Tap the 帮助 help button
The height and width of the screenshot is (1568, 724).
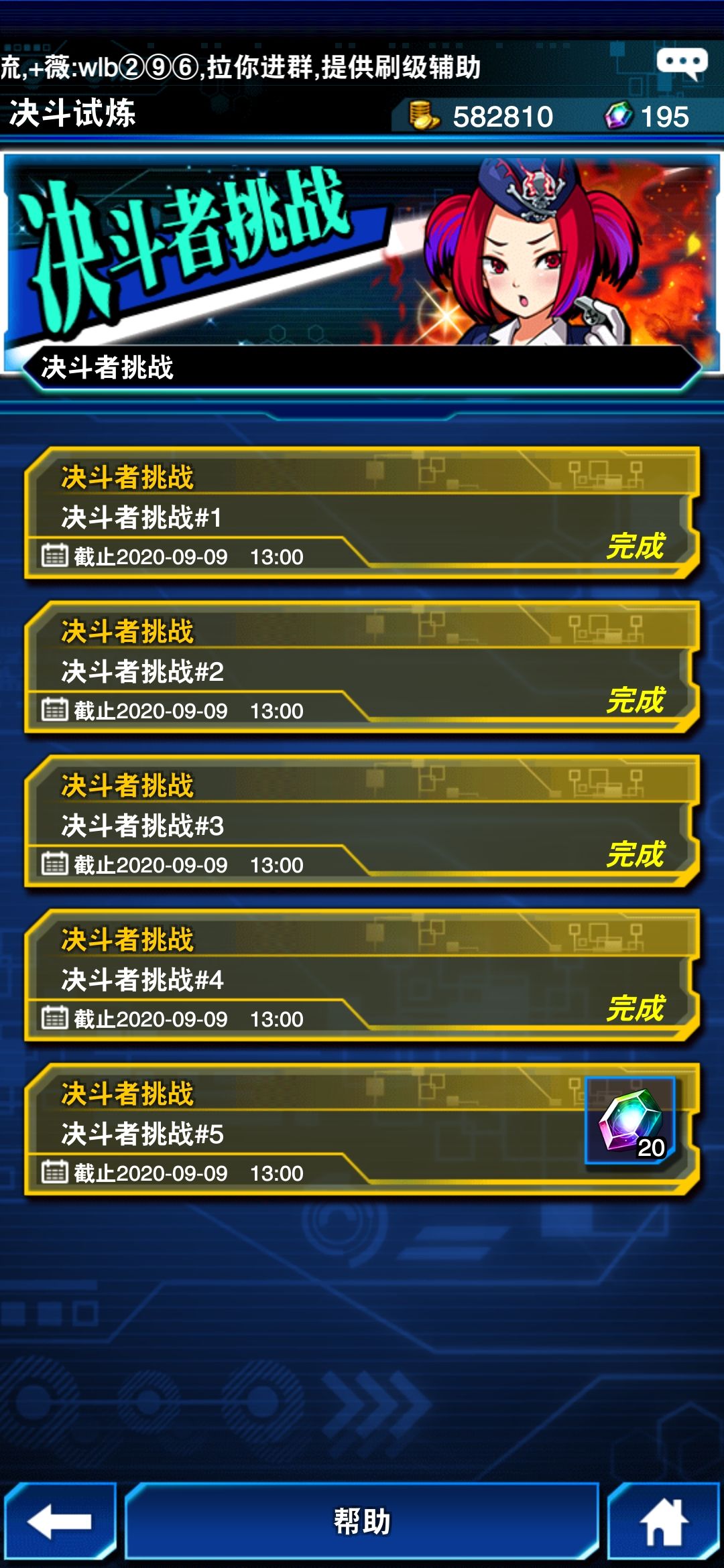click(362, 1521)
